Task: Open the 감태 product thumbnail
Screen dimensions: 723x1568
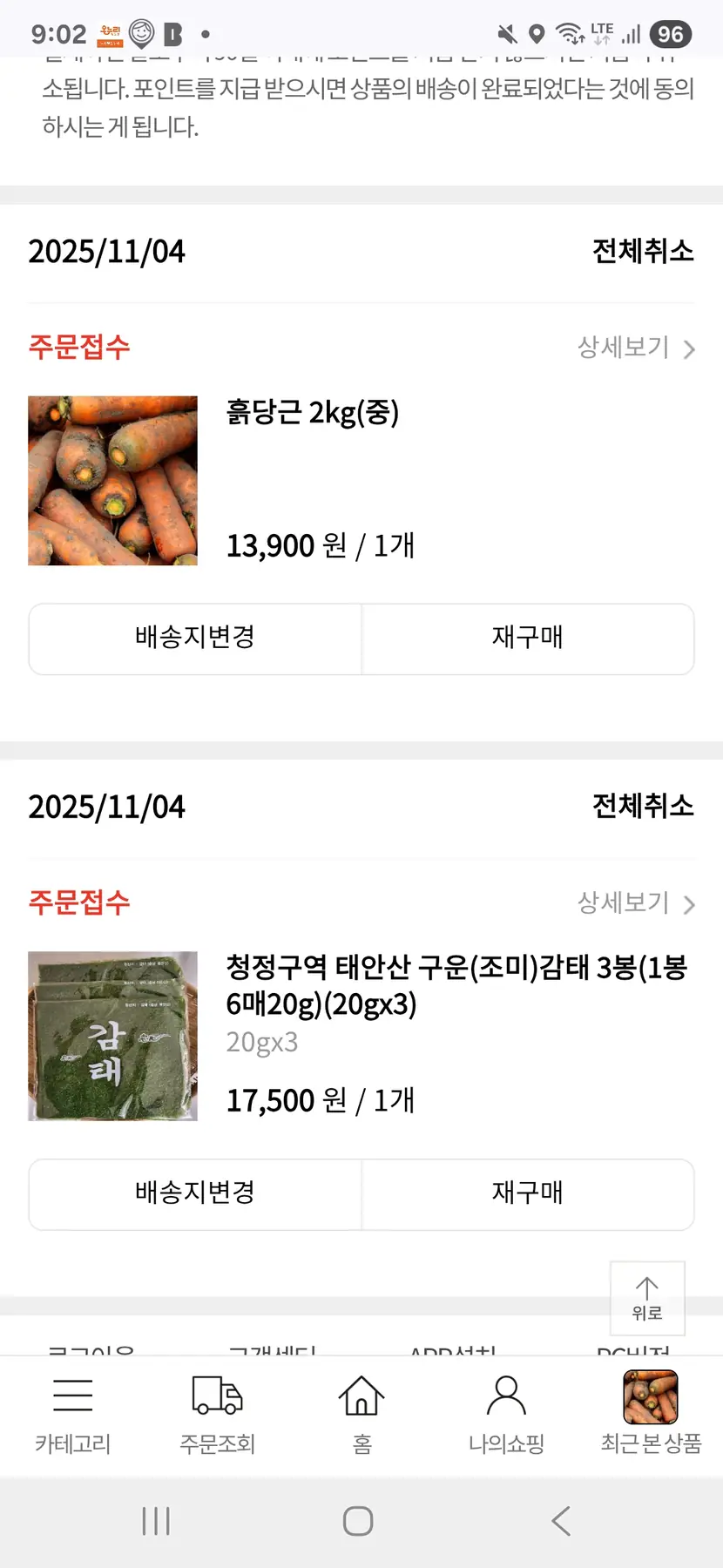Action: point(112,1036)
